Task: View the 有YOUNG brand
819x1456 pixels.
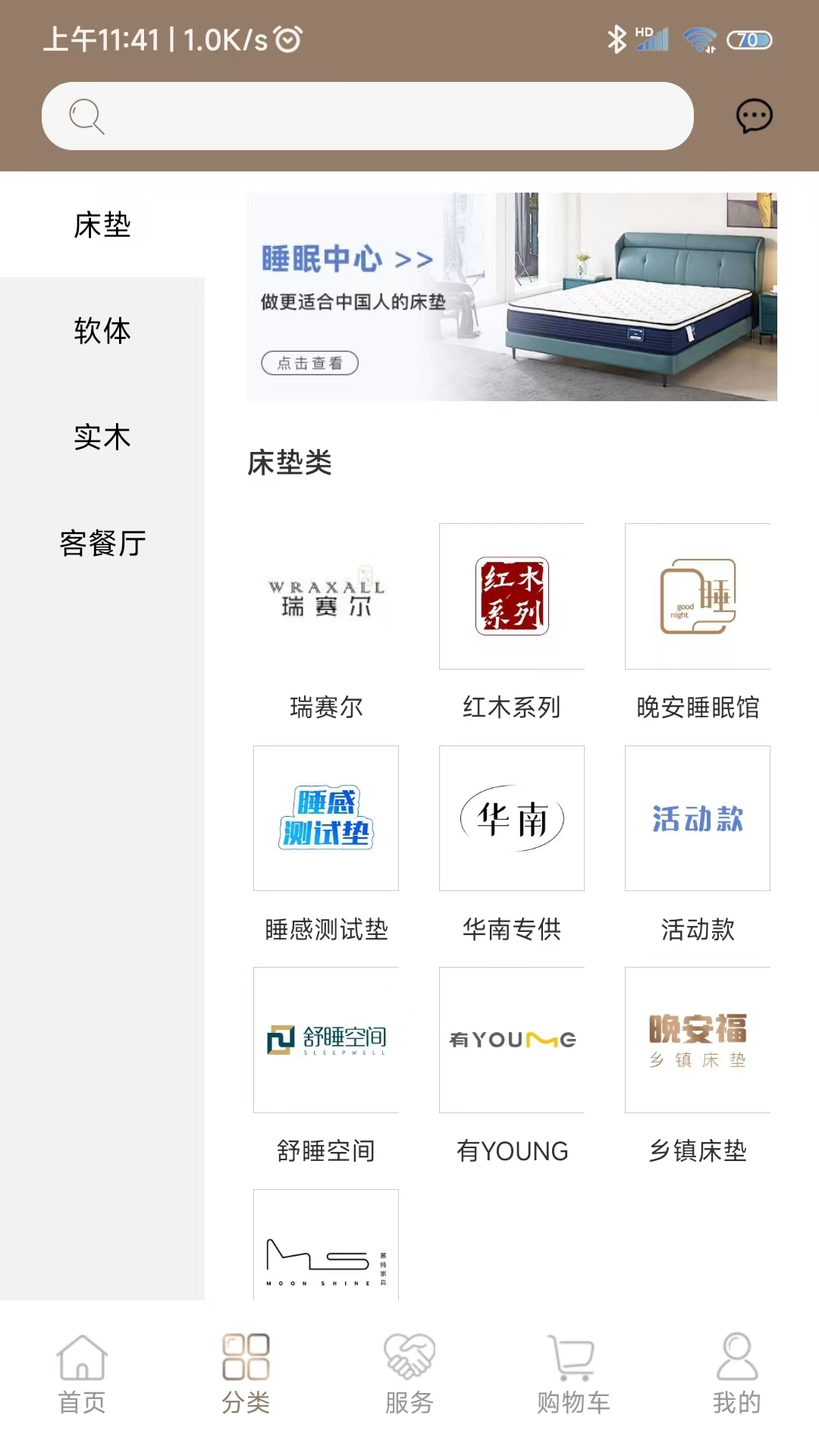Action: click(512, 1040)
